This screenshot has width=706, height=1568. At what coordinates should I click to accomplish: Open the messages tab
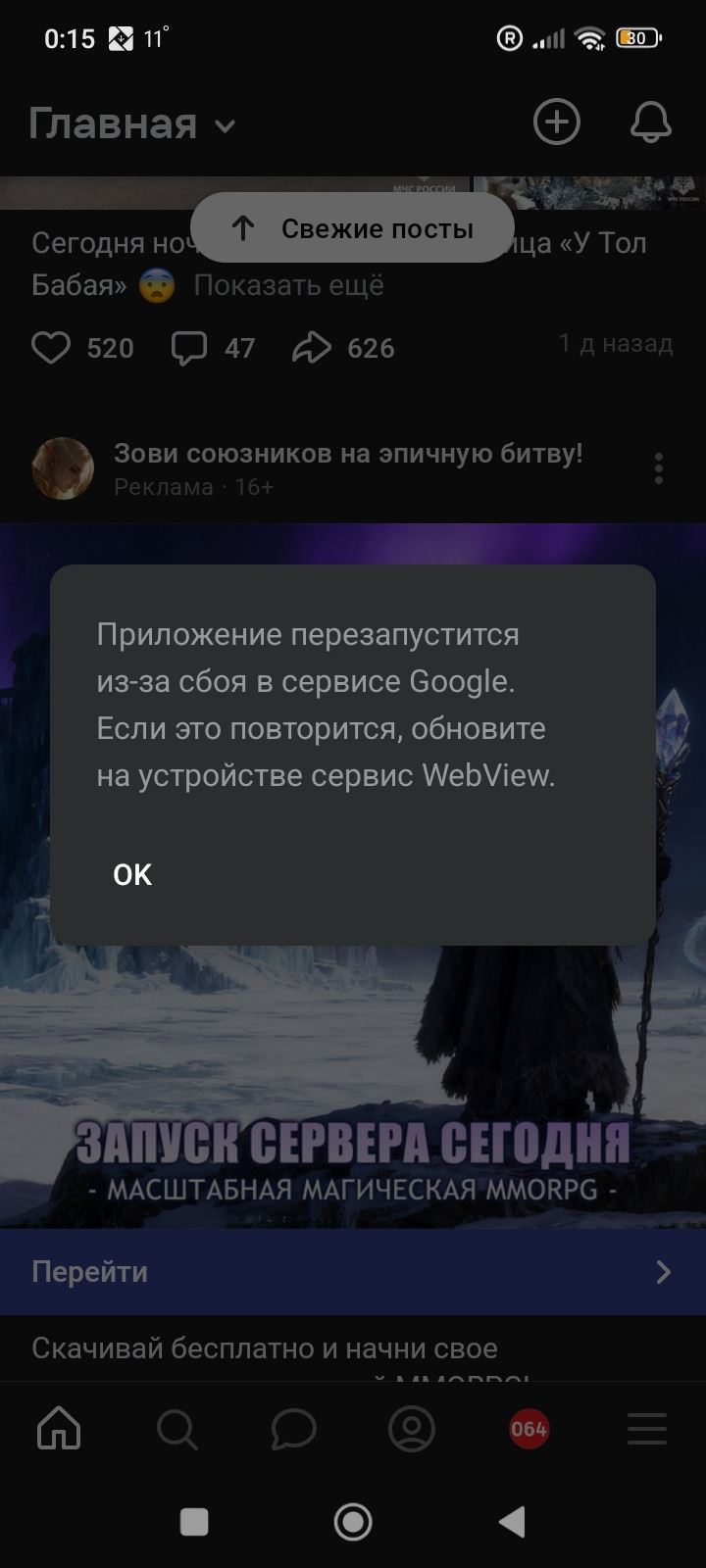coord(294,1429)
